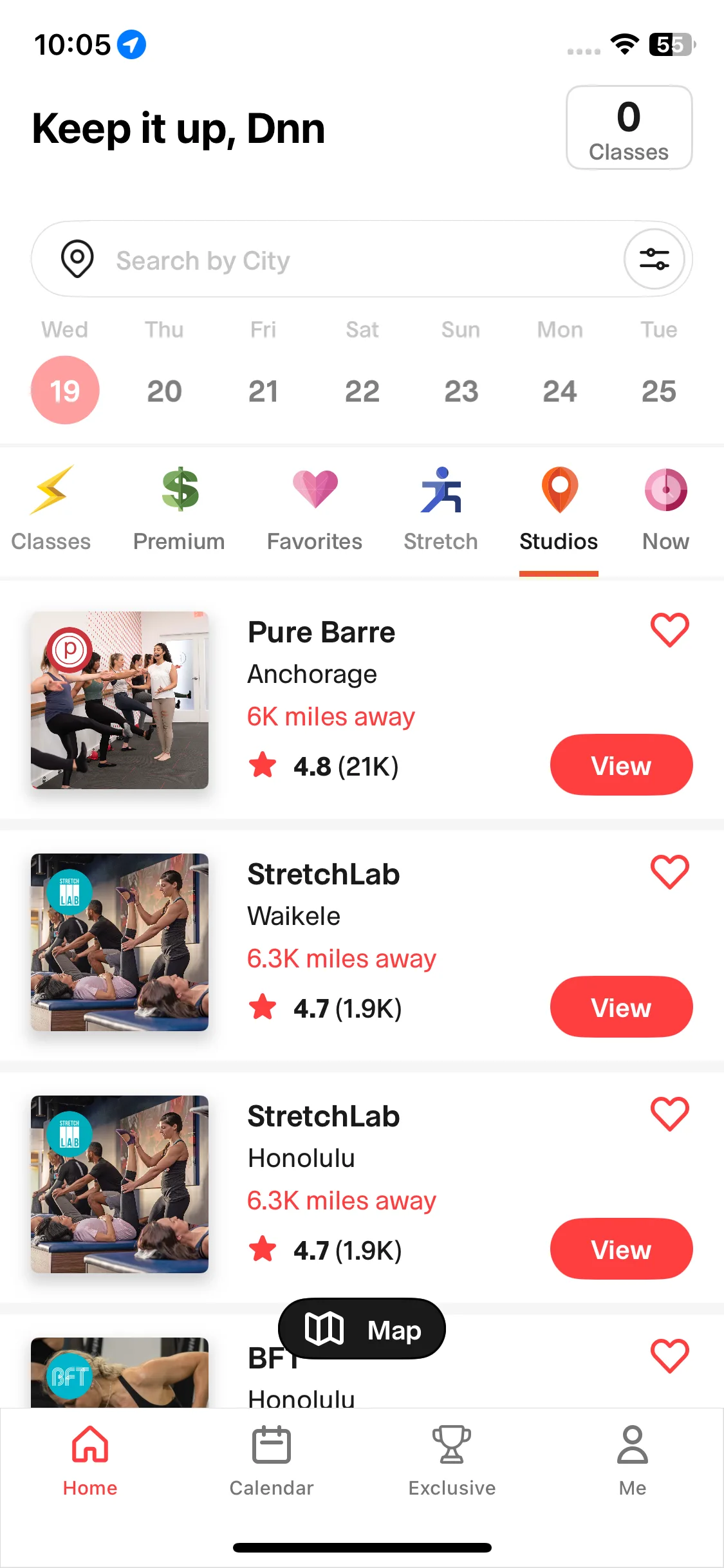View the Pure Barre Anchorage studio
Image resolution: width=724 pixels, height=1568 pixels.
point(621,765)
